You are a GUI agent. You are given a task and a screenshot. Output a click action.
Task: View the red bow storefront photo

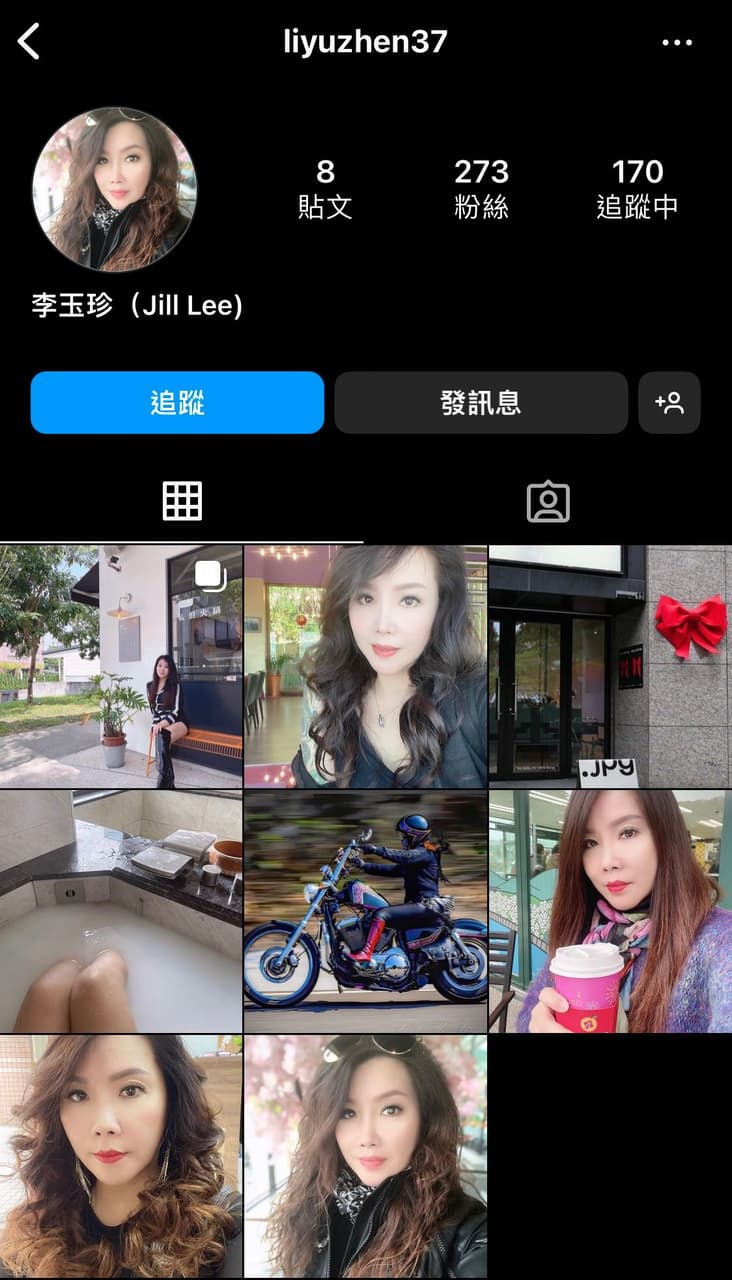[610, 660]
